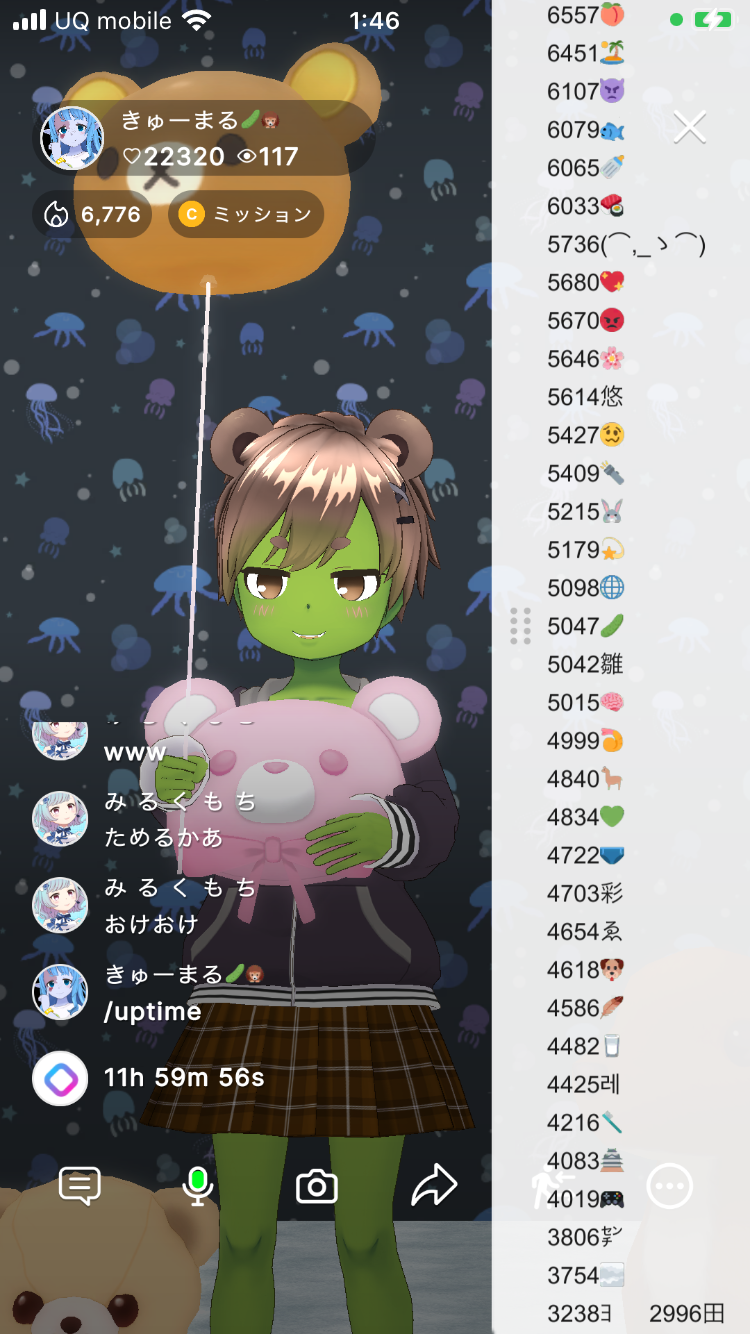750x1334 pixels.
Task: Take a screenshot with the camera icon
Action: pos(317,1187)
